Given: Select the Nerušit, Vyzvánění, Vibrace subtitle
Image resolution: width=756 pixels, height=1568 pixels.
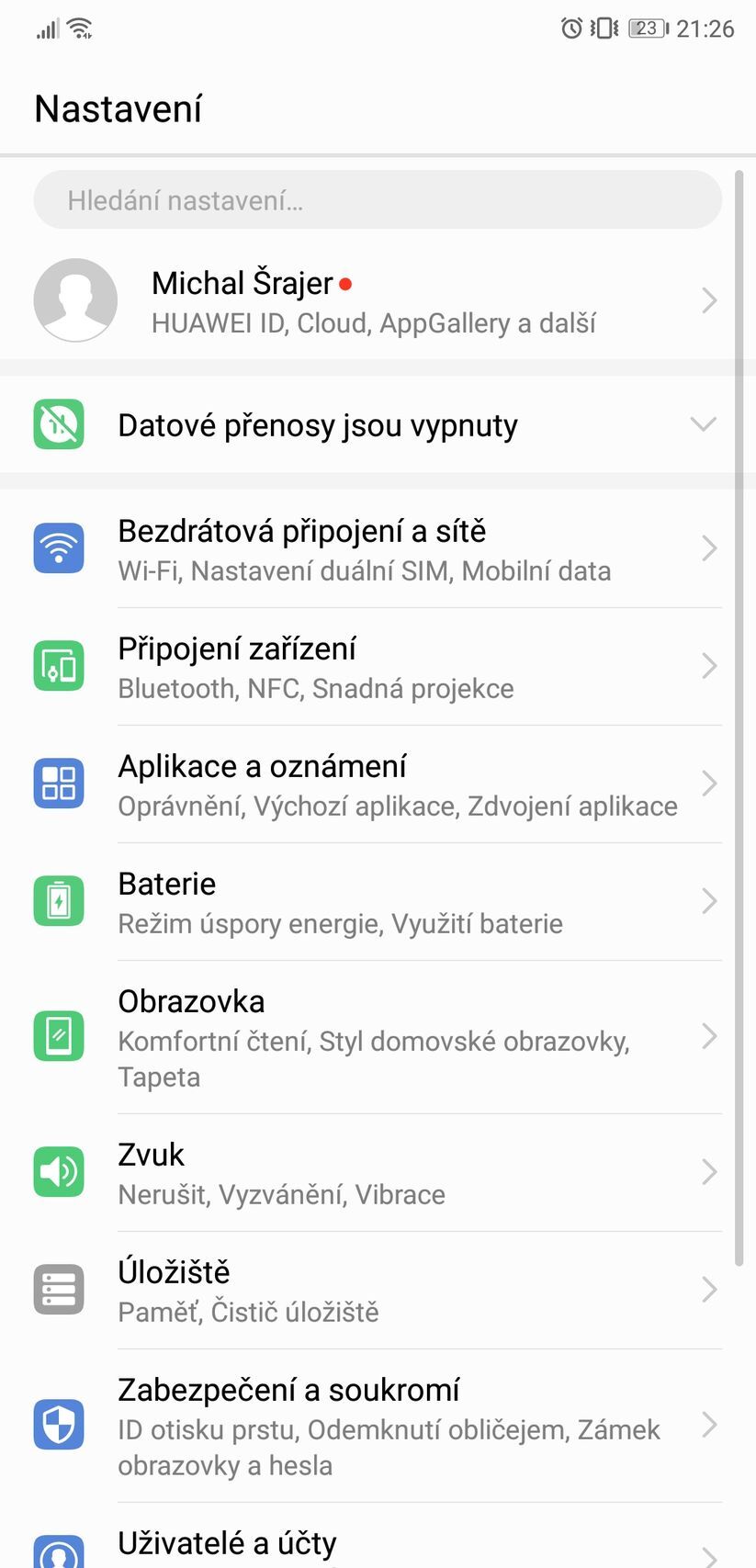Looking at the screenshot, I should (280, 1194).
